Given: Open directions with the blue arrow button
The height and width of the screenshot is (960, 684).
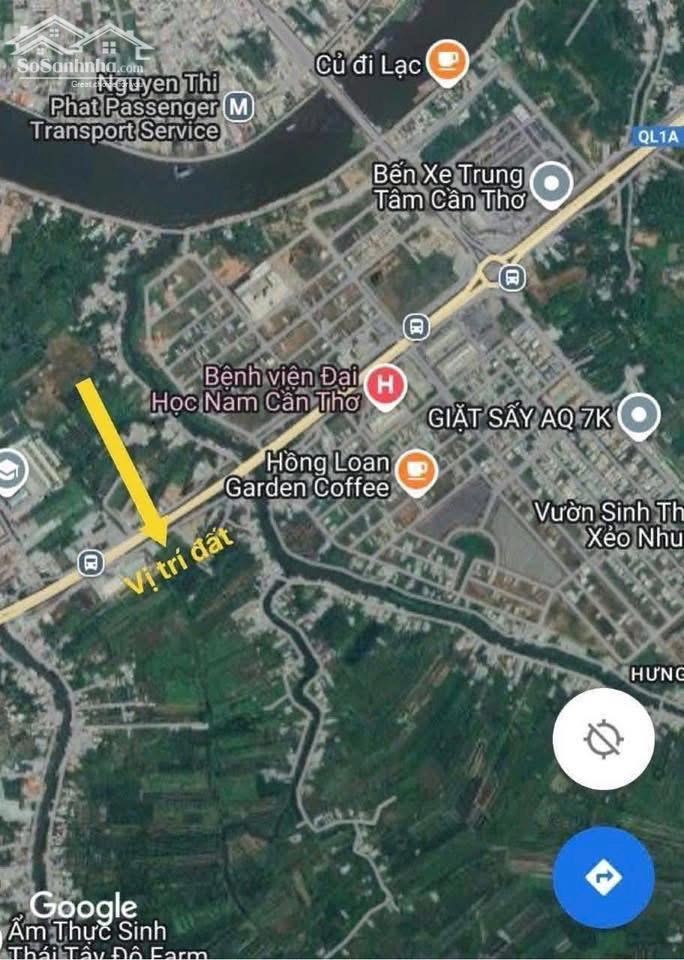Looking at the screenshot, I should 603,877.
